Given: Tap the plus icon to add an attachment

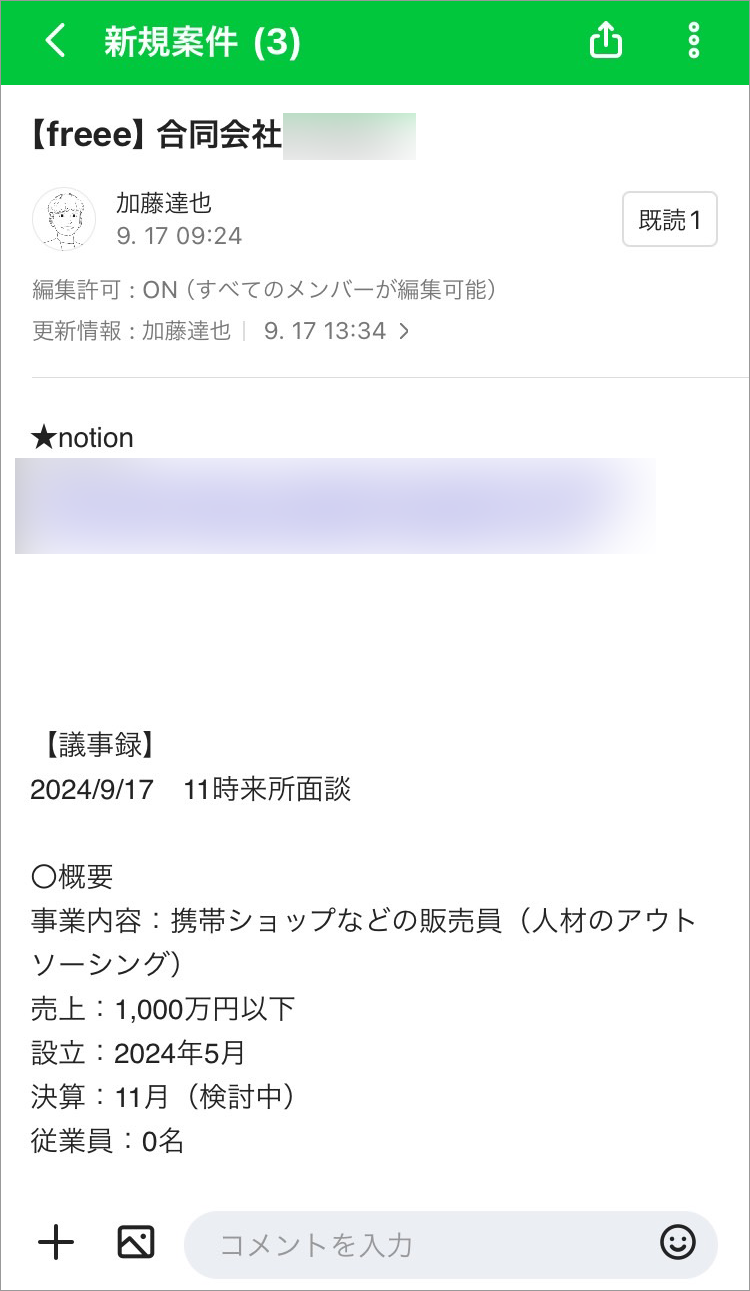Looking at the screenshot, I should [56, 1243].
